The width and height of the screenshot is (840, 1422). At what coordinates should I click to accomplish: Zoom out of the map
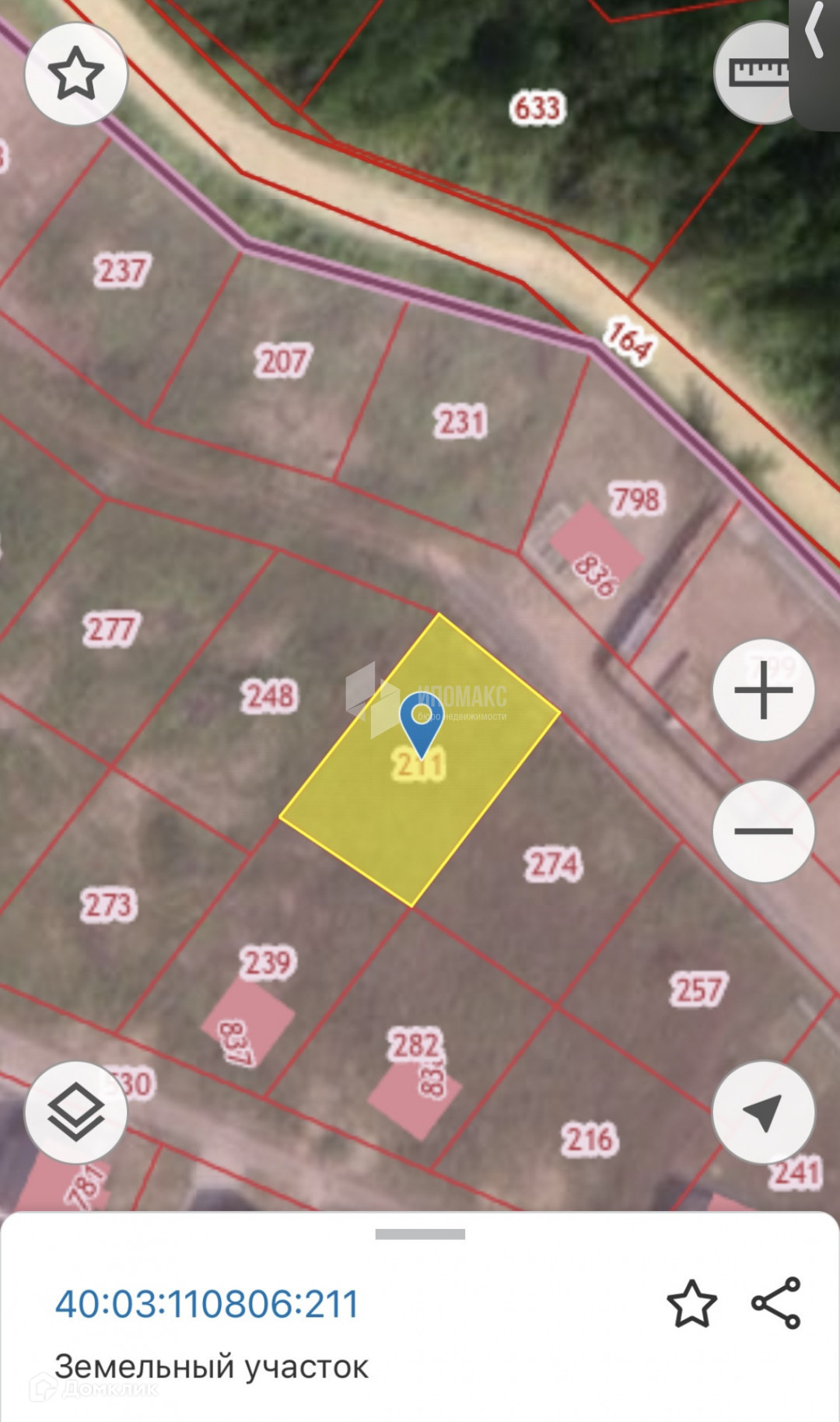point(764,831)
